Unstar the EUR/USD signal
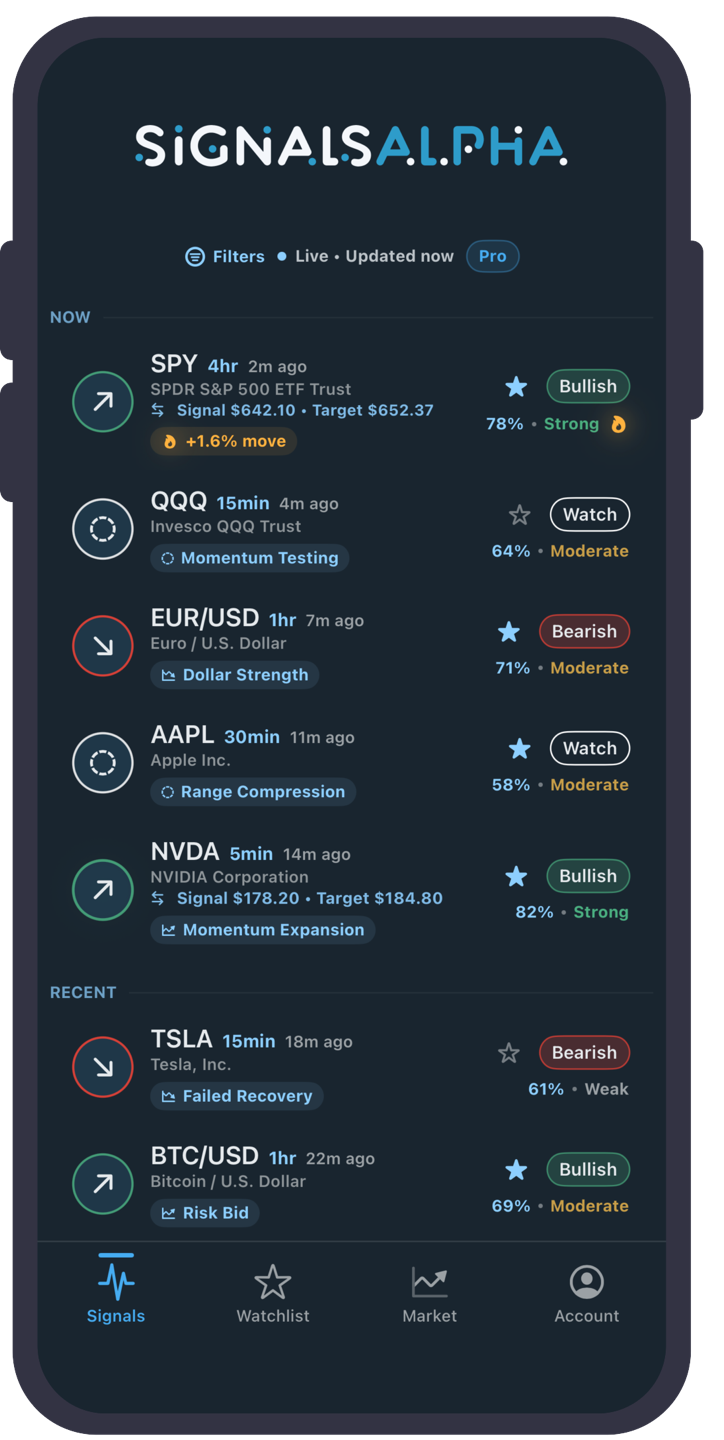The height and width of the screenshot is (1440, 724). coord(509,632)
